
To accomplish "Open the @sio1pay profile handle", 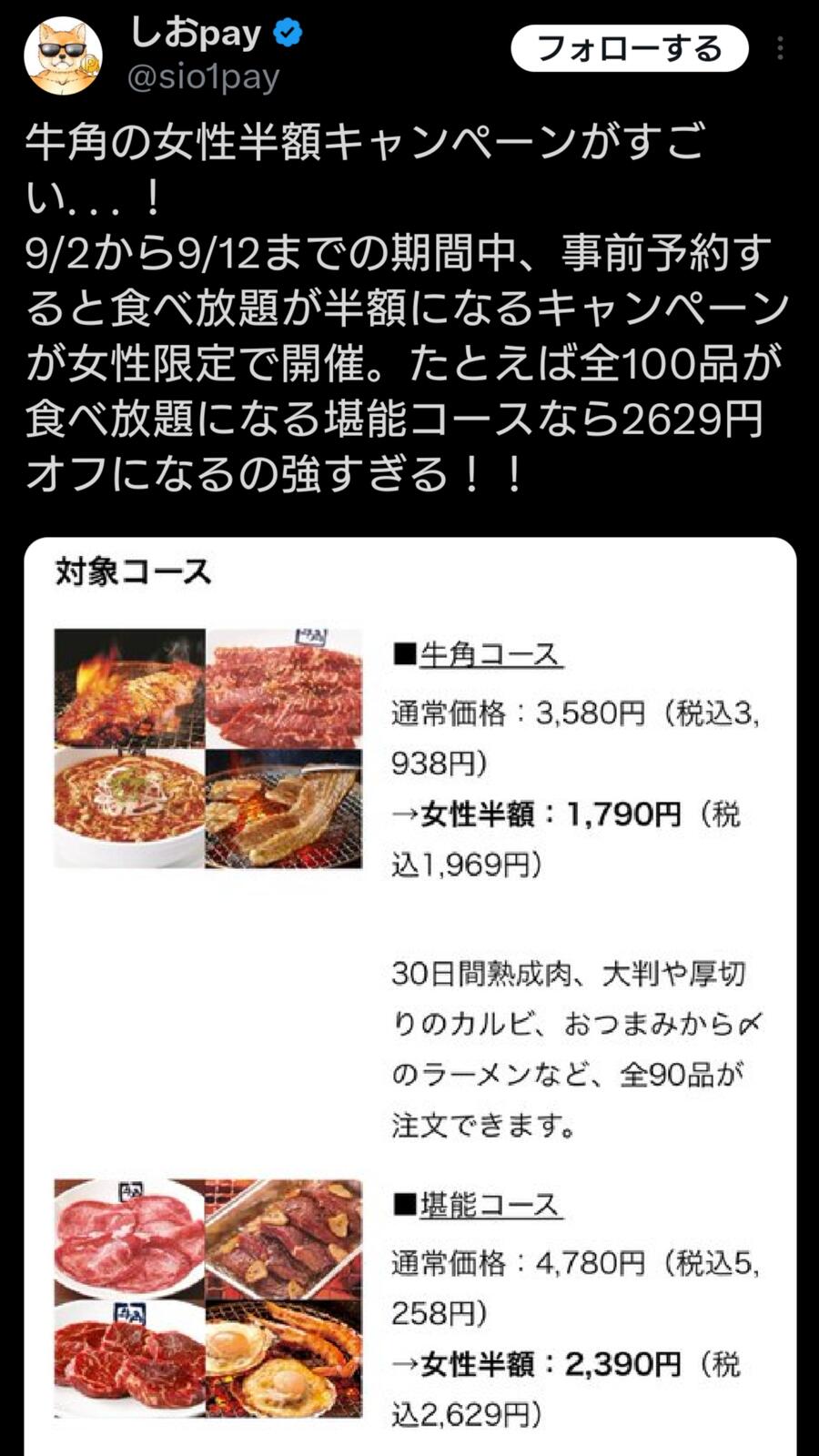I will click(x=204, y=77).
